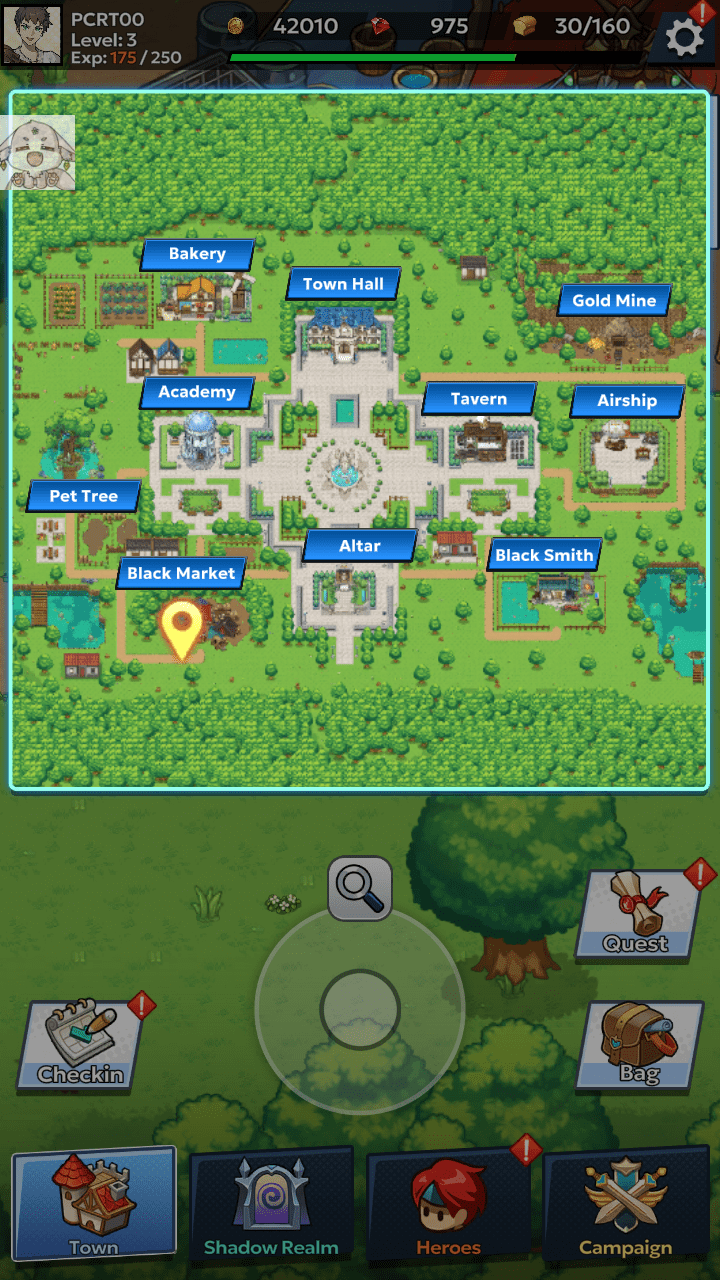
Task: Open the settings gear
Action: pyautogui.click(x=685, y=38)
